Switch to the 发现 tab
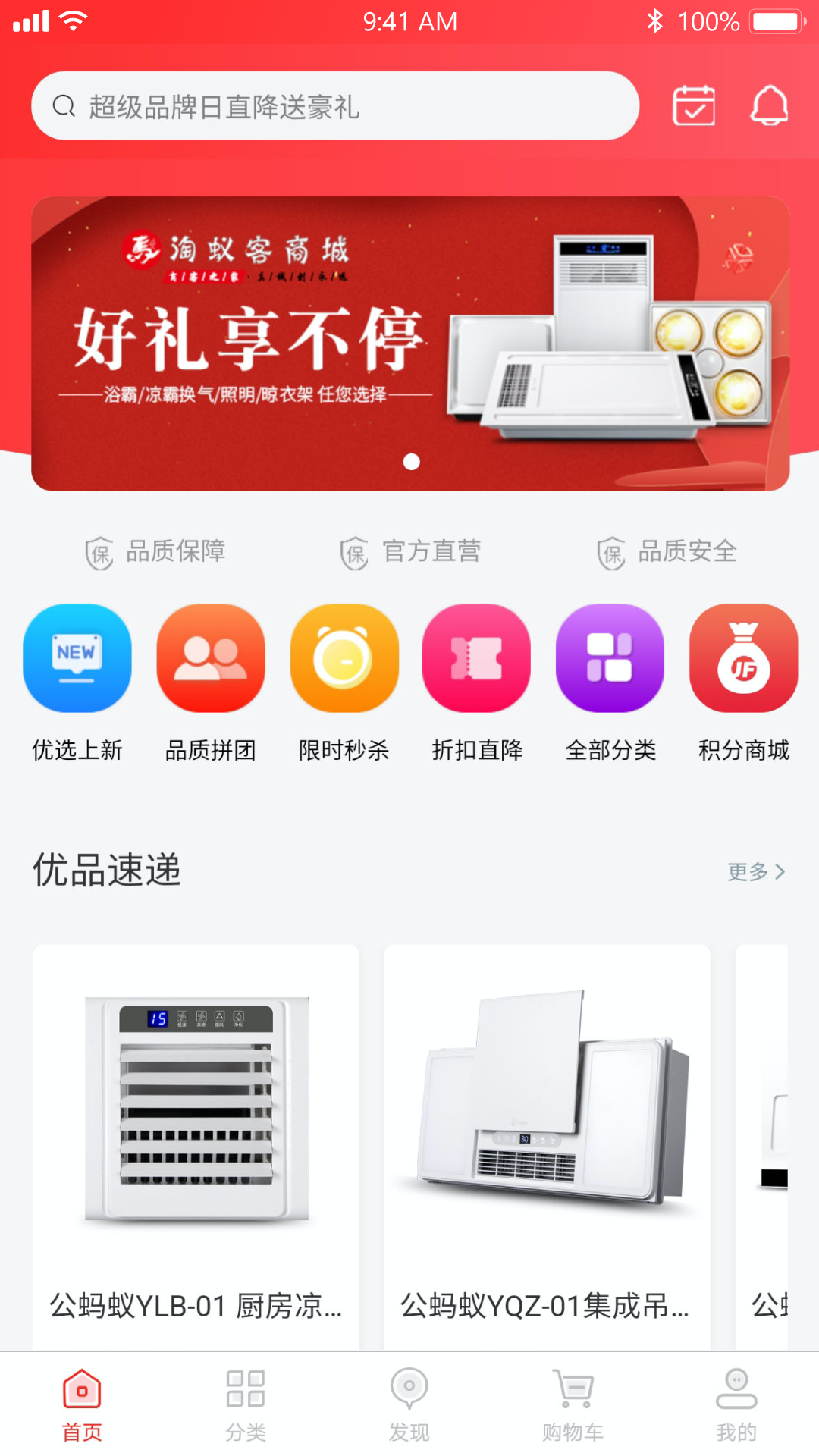Image resolution: width=819 pixels, height=1456 pixels. pyautogui.click(x=409, y=1404)
